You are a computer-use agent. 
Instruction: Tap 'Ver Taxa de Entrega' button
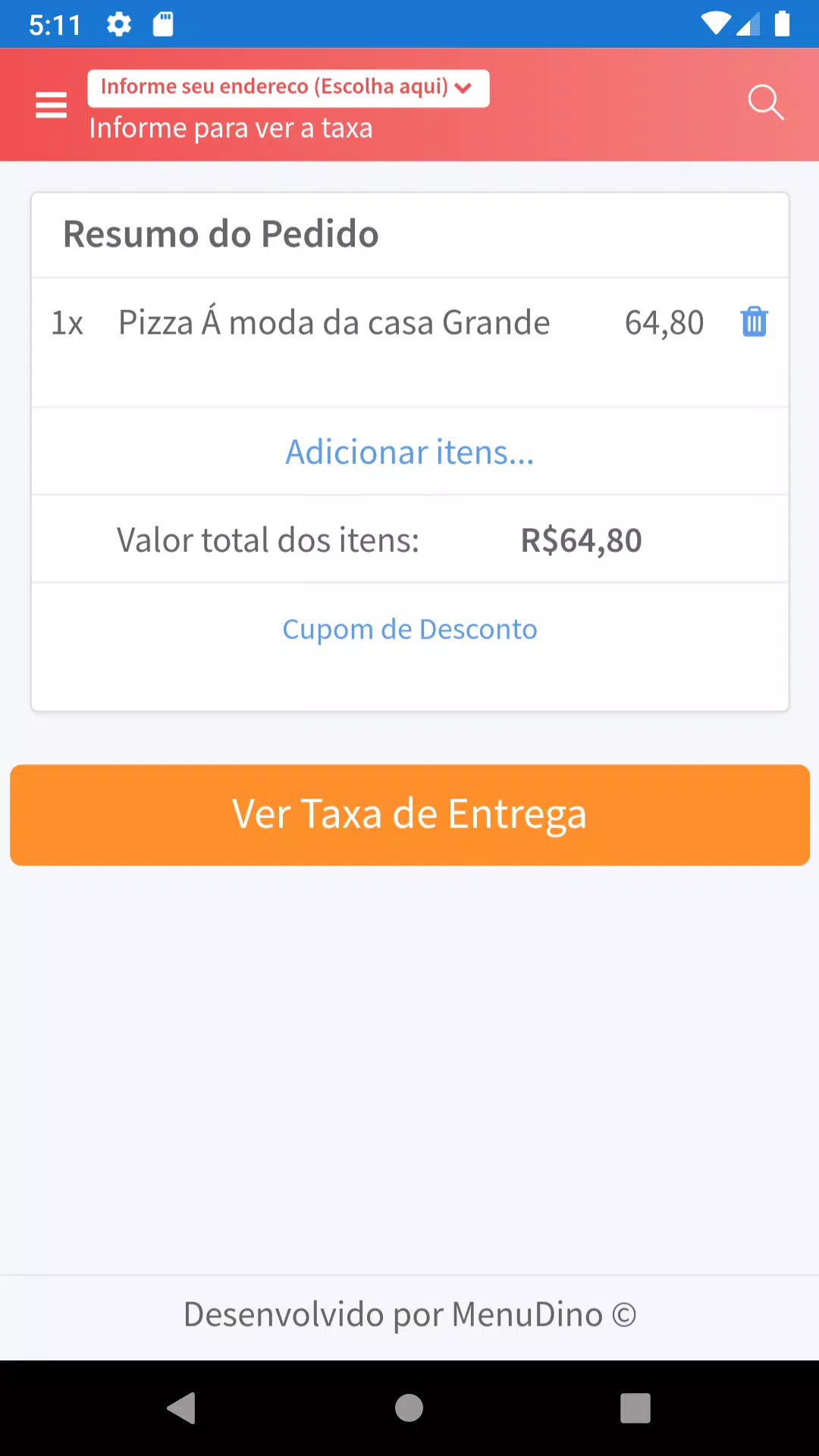pyautogui.click(x=409, y=815)
